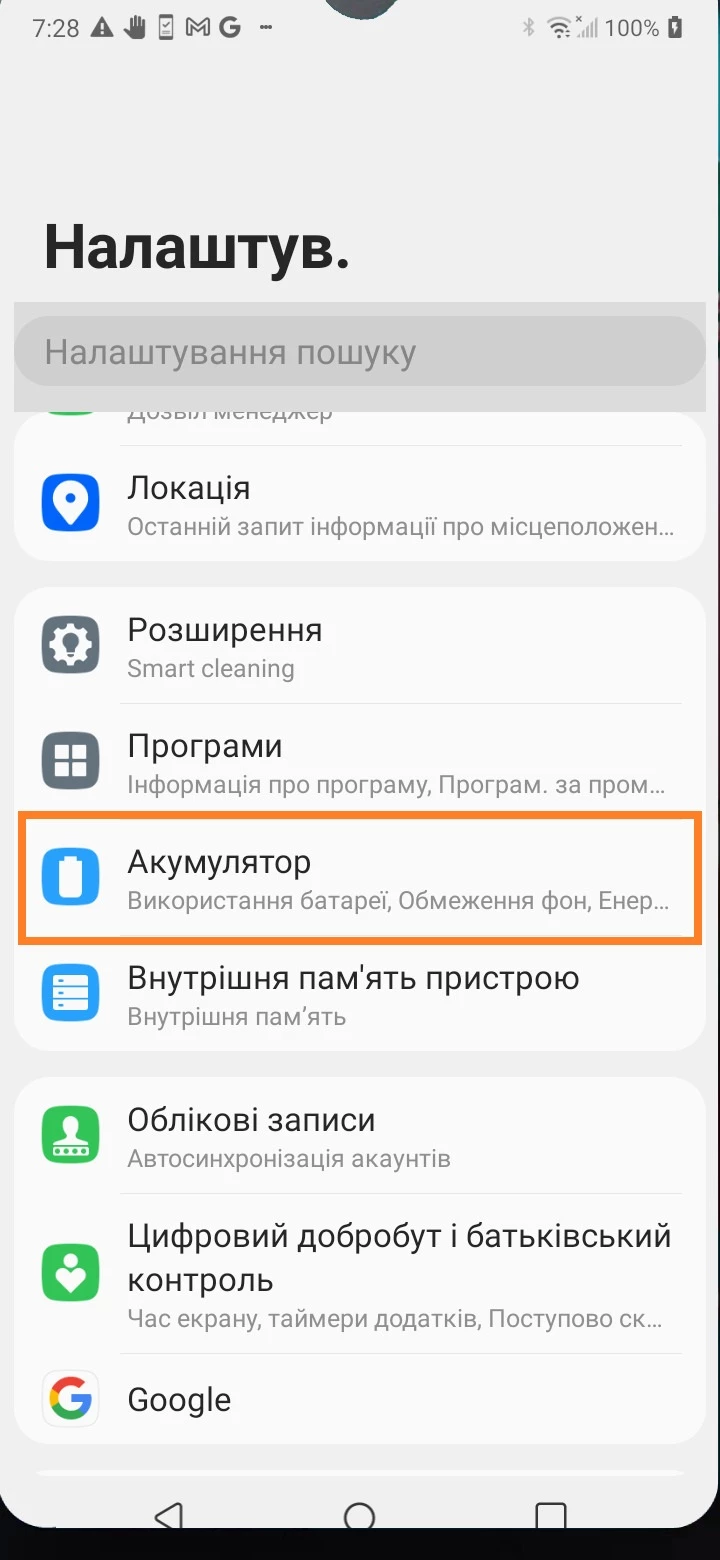Open Розширення settings
This screenshot has height=1560, width=720.
click(x=360, y=647)
